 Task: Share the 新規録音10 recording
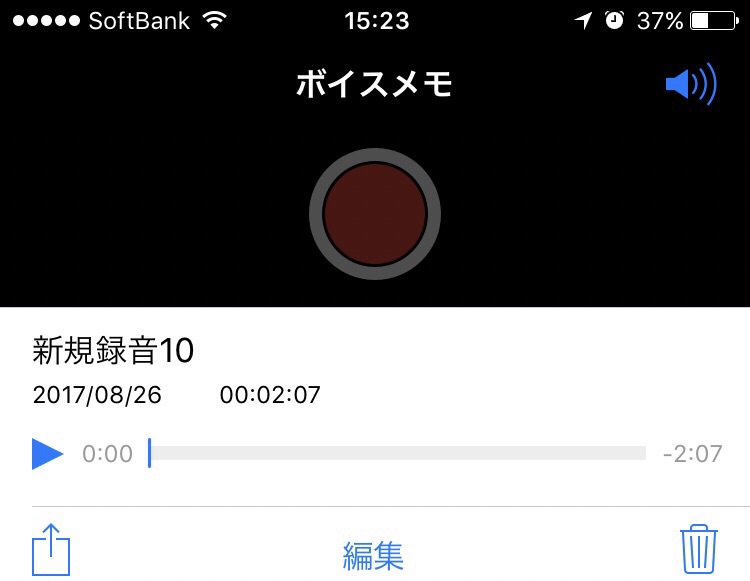pos(51,549)
